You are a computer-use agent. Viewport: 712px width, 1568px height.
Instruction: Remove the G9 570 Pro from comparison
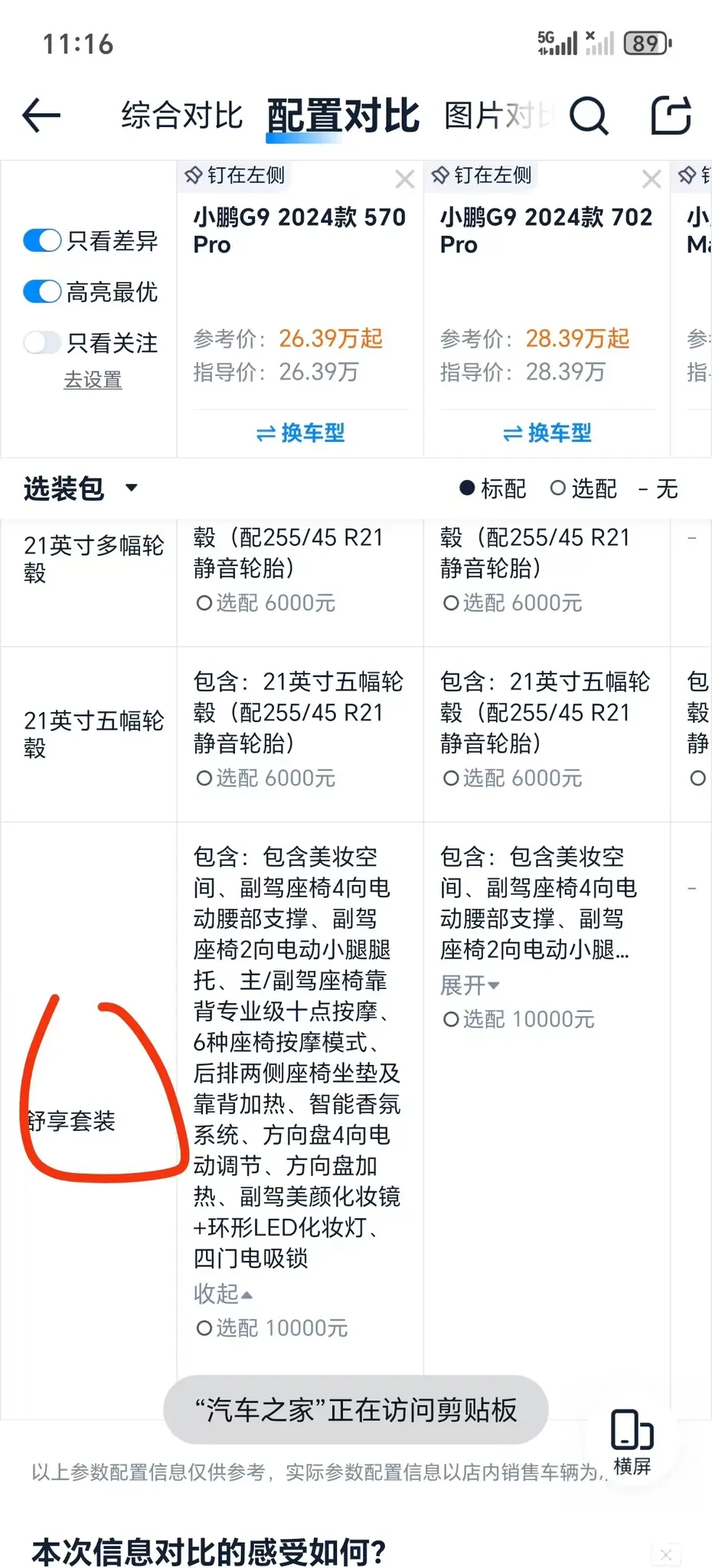405,180
